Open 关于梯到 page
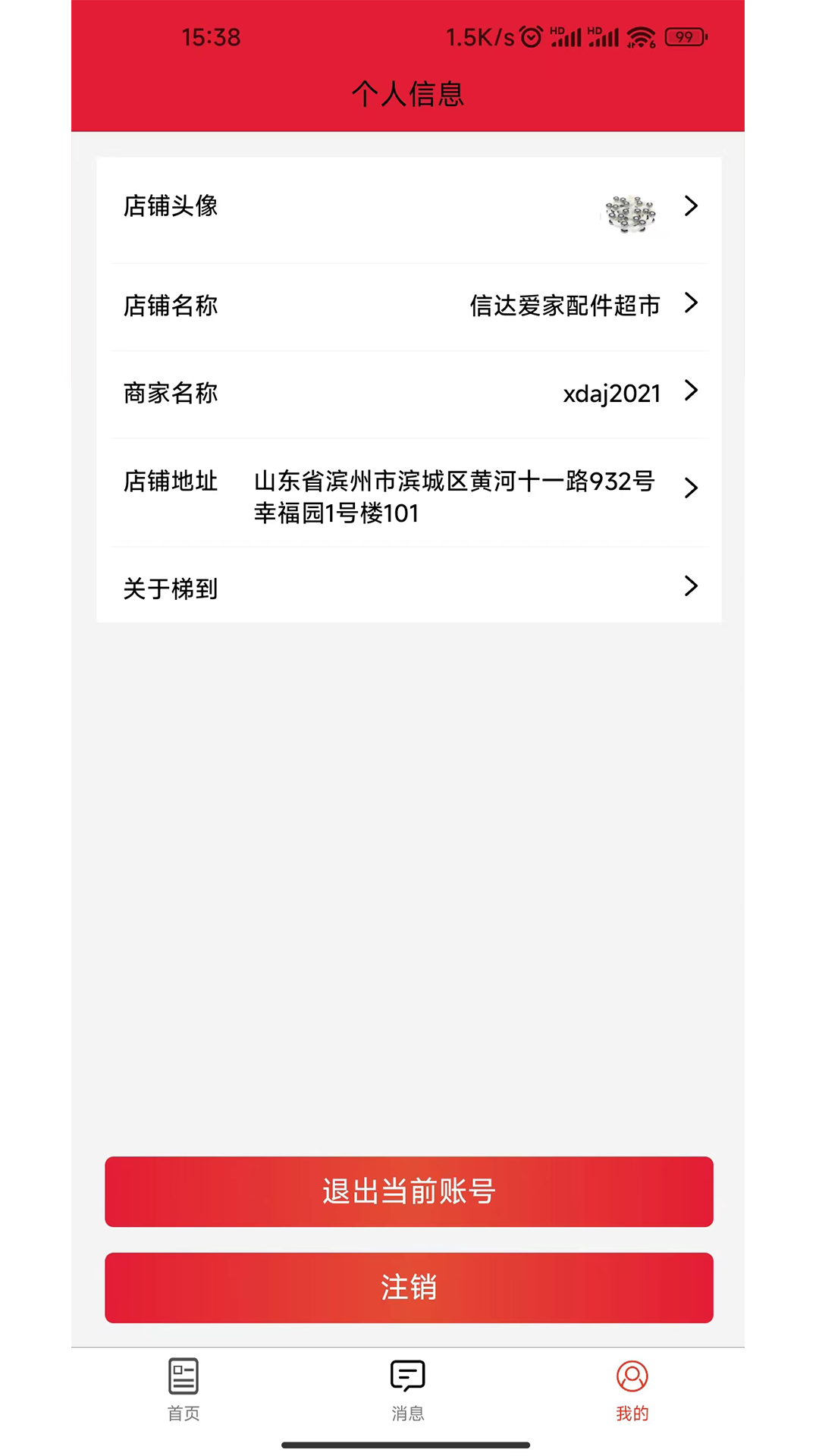Viewport: 819px width, 1456px height. tap(409, 587)
